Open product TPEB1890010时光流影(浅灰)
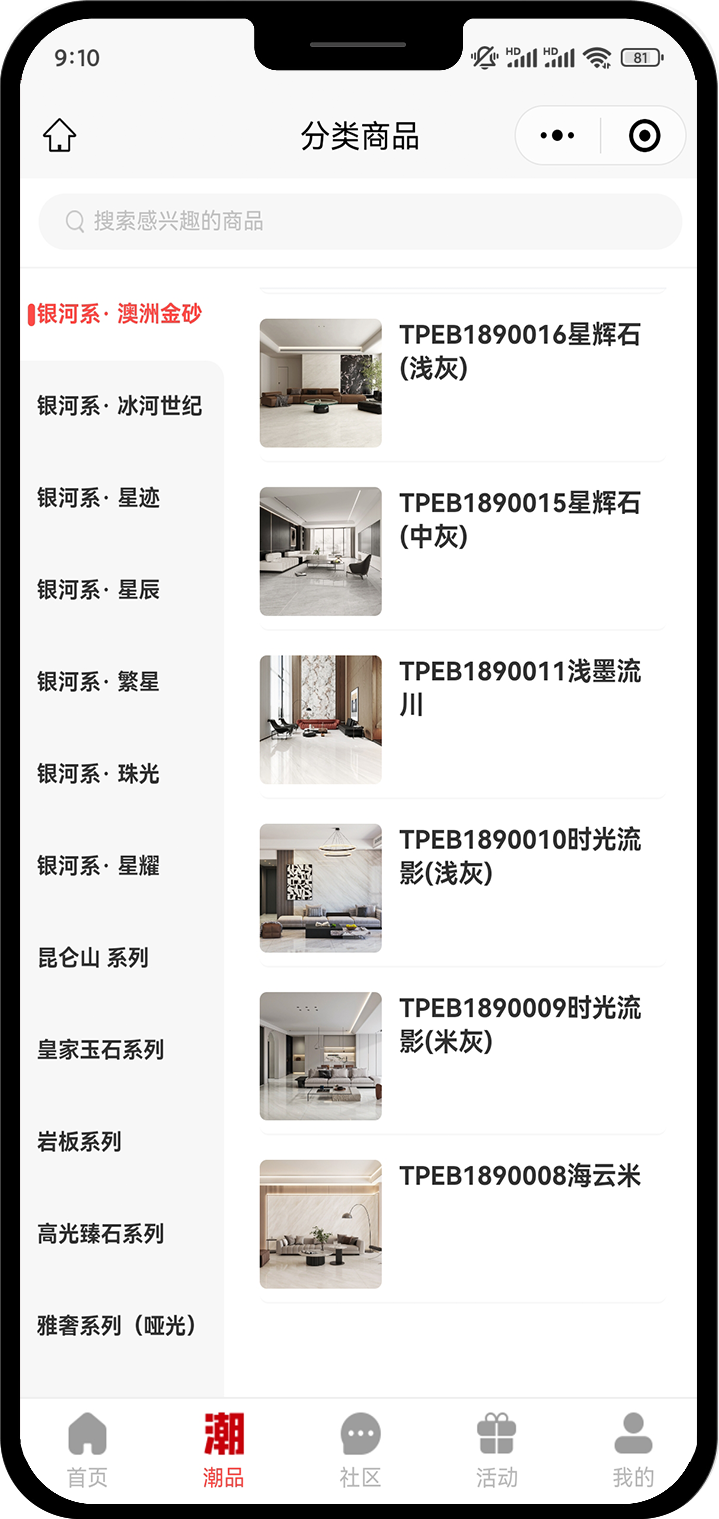The height and width of the screenshot is (1519, 719). tap(461, 887)
